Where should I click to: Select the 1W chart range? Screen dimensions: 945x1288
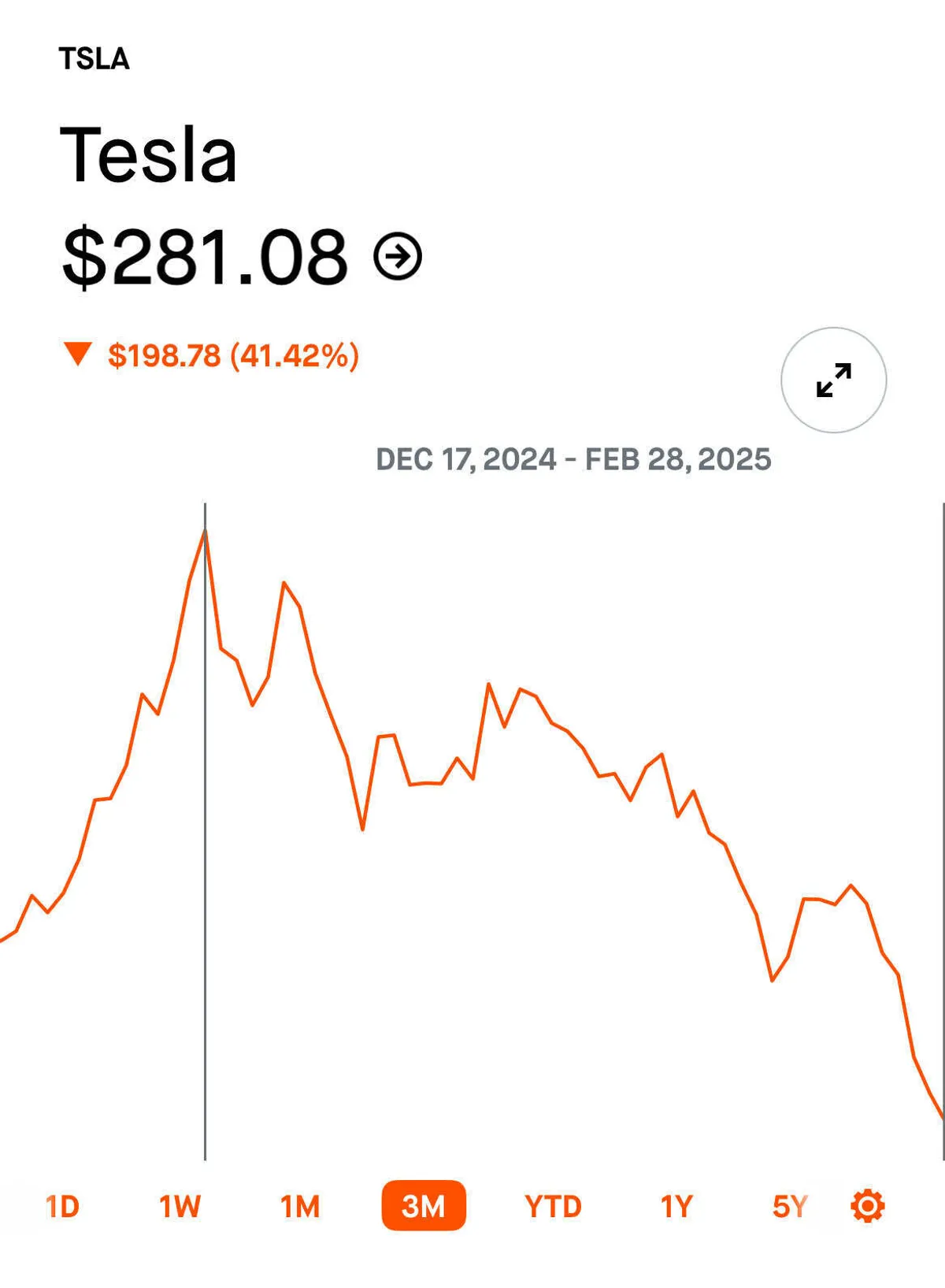(x=180, y=1206)
